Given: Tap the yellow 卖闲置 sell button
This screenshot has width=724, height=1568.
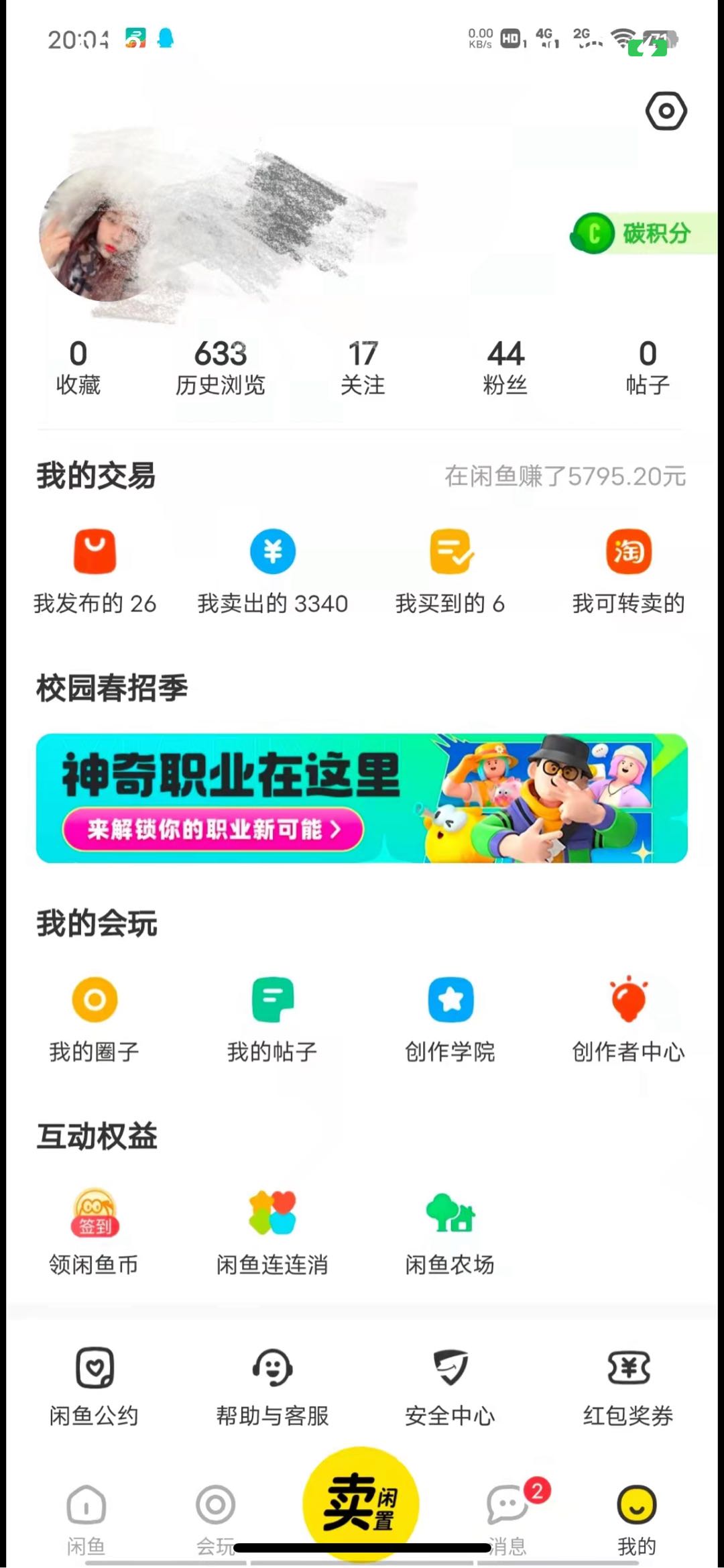Looking at the screenshot, I should coord(361,1504).
